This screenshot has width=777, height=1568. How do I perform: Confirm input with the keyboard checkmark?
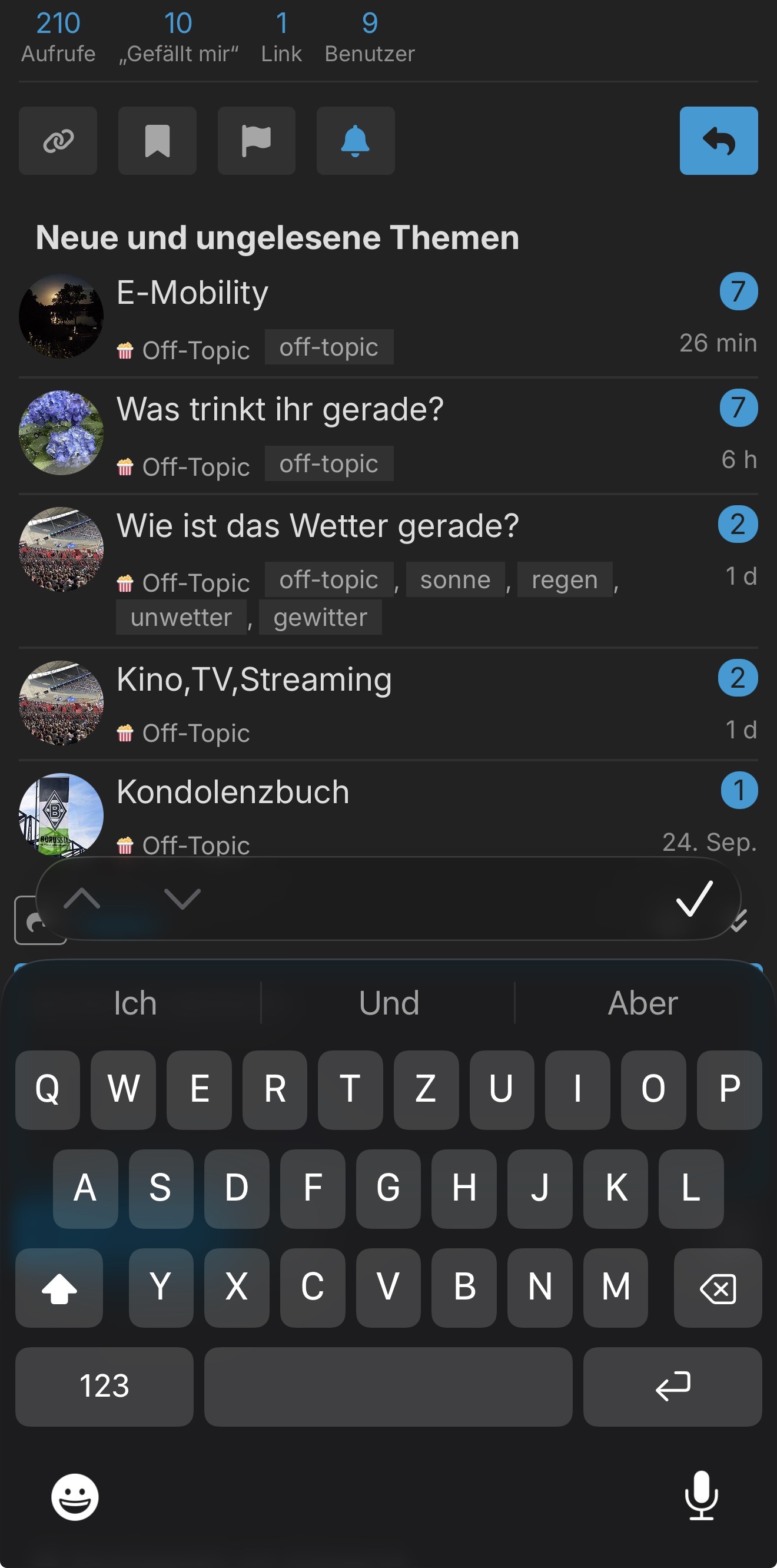click(693, 899)
